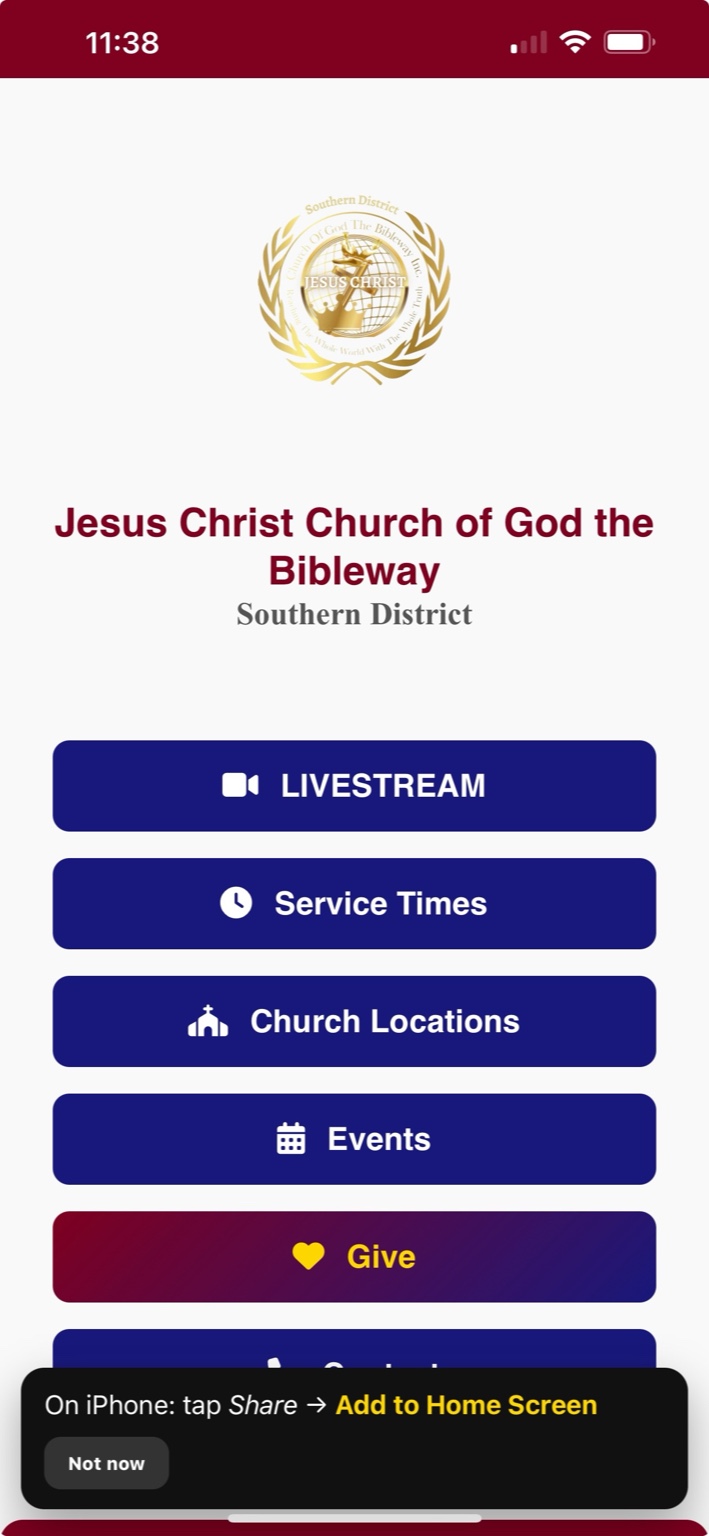Tap the Give button
Screen dimensions: 709x1536
[x=354, y=1257]
